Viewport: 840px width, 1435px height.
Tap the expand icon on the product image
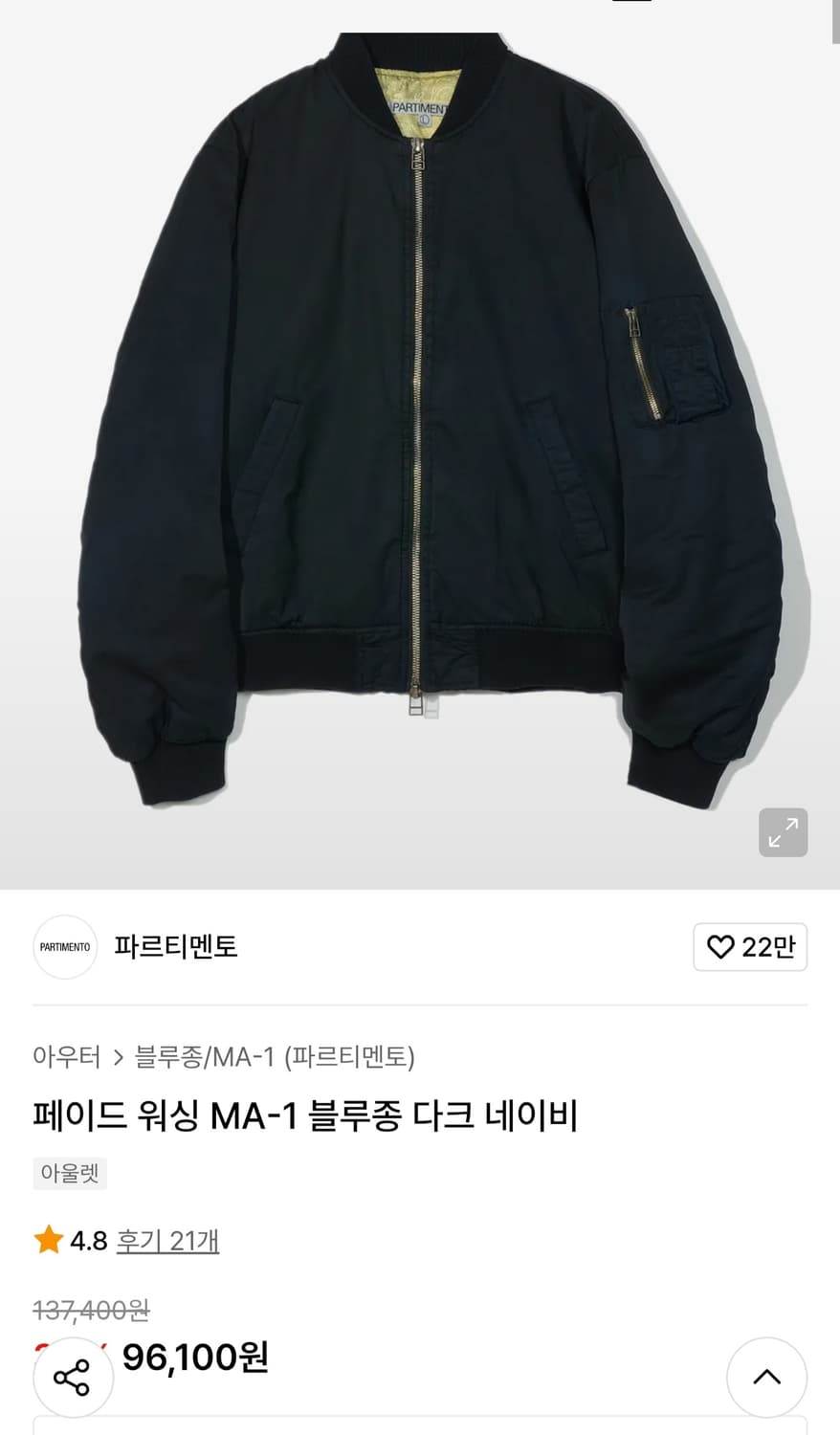pyautogui.click(x=783, y=833)
